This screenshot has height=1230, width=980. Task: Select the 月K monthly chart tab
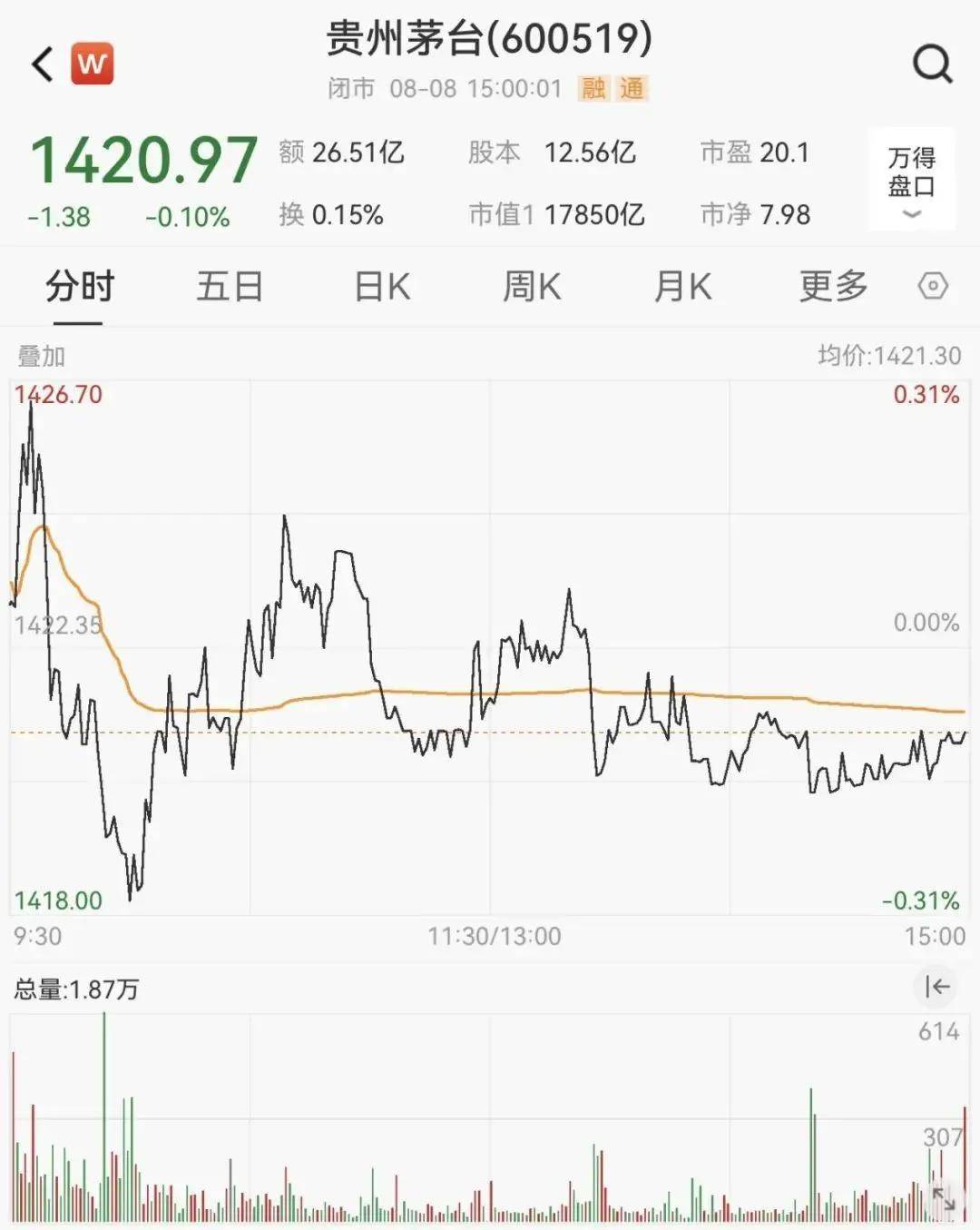coord(681,285)
